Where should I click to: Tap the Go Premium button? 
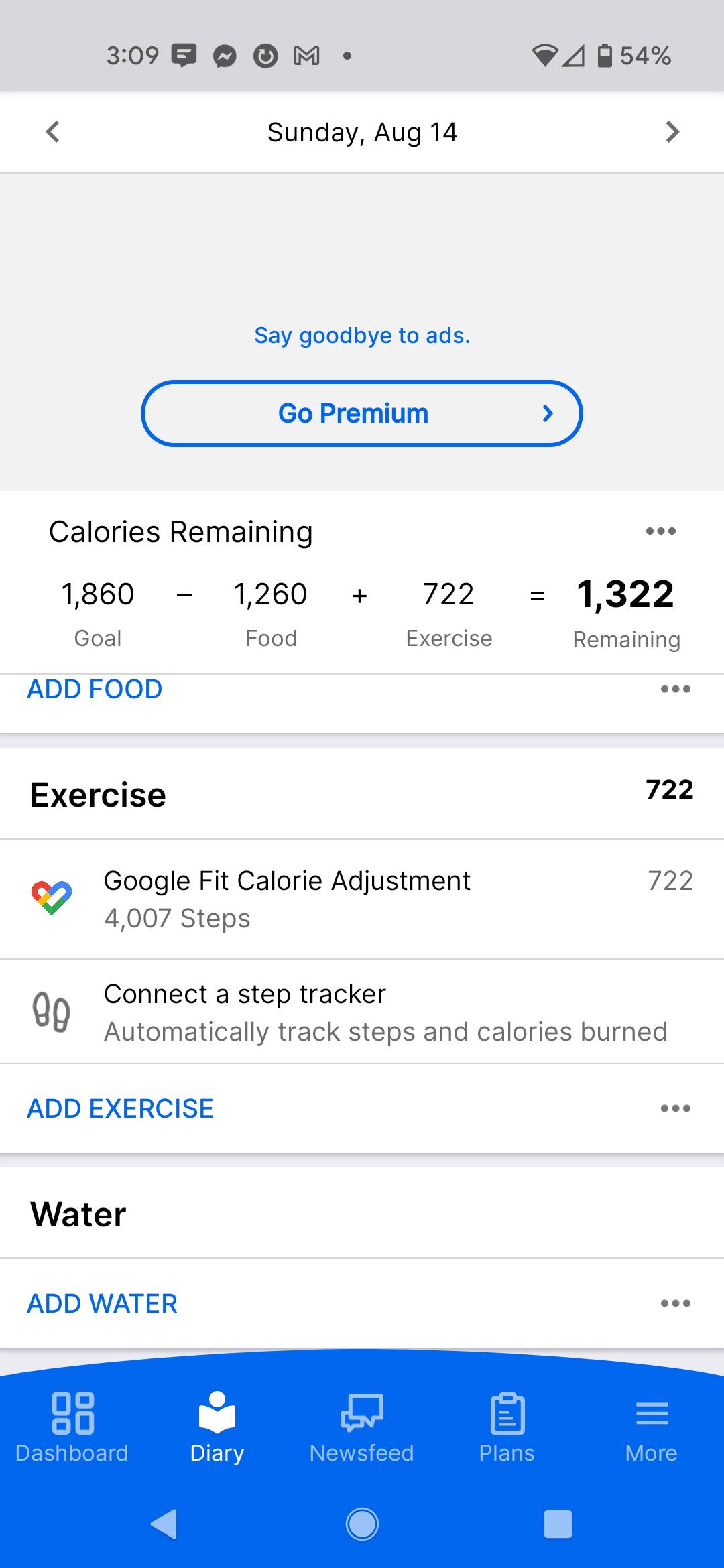[x=362, y=413]
